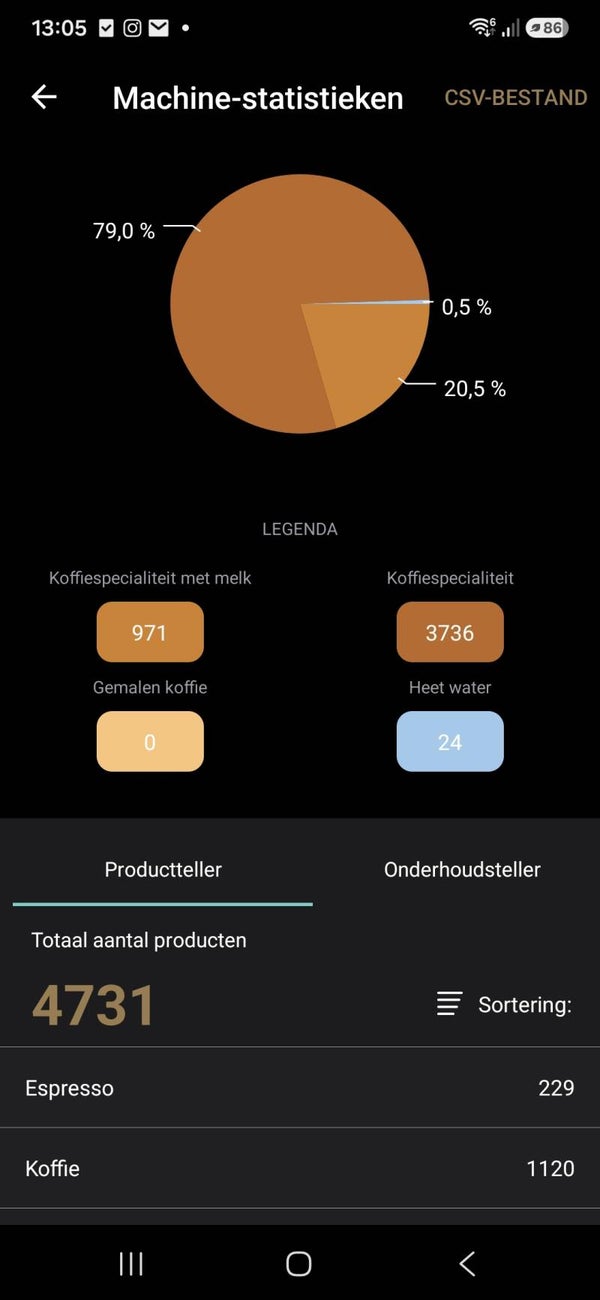Open the recent apps overview
This screenshot has width=600, height=1300.
131,1263
